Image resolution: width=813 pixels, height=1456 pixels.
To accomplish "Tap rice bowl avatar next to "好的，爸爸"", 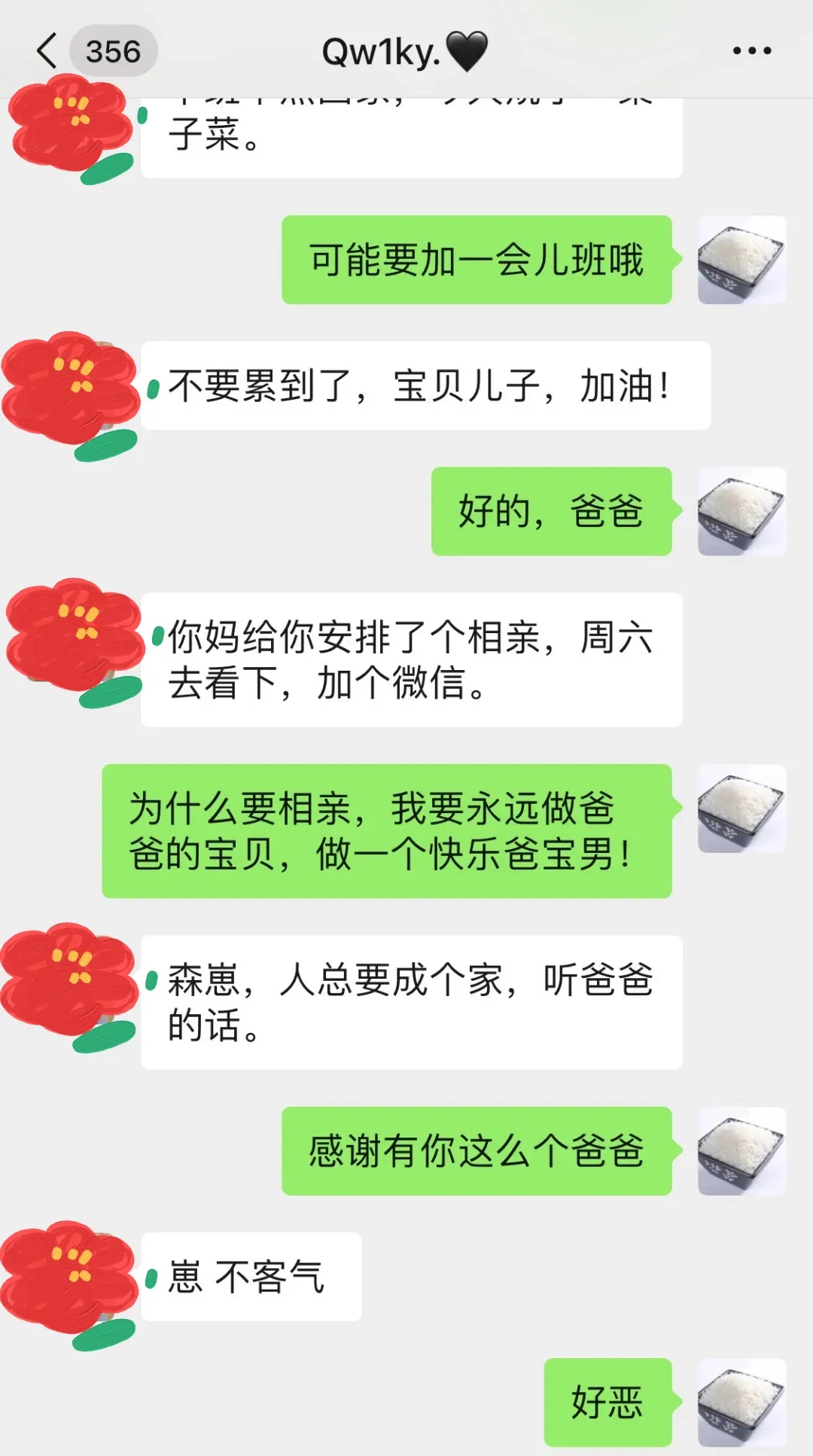I will coord(741,512).
